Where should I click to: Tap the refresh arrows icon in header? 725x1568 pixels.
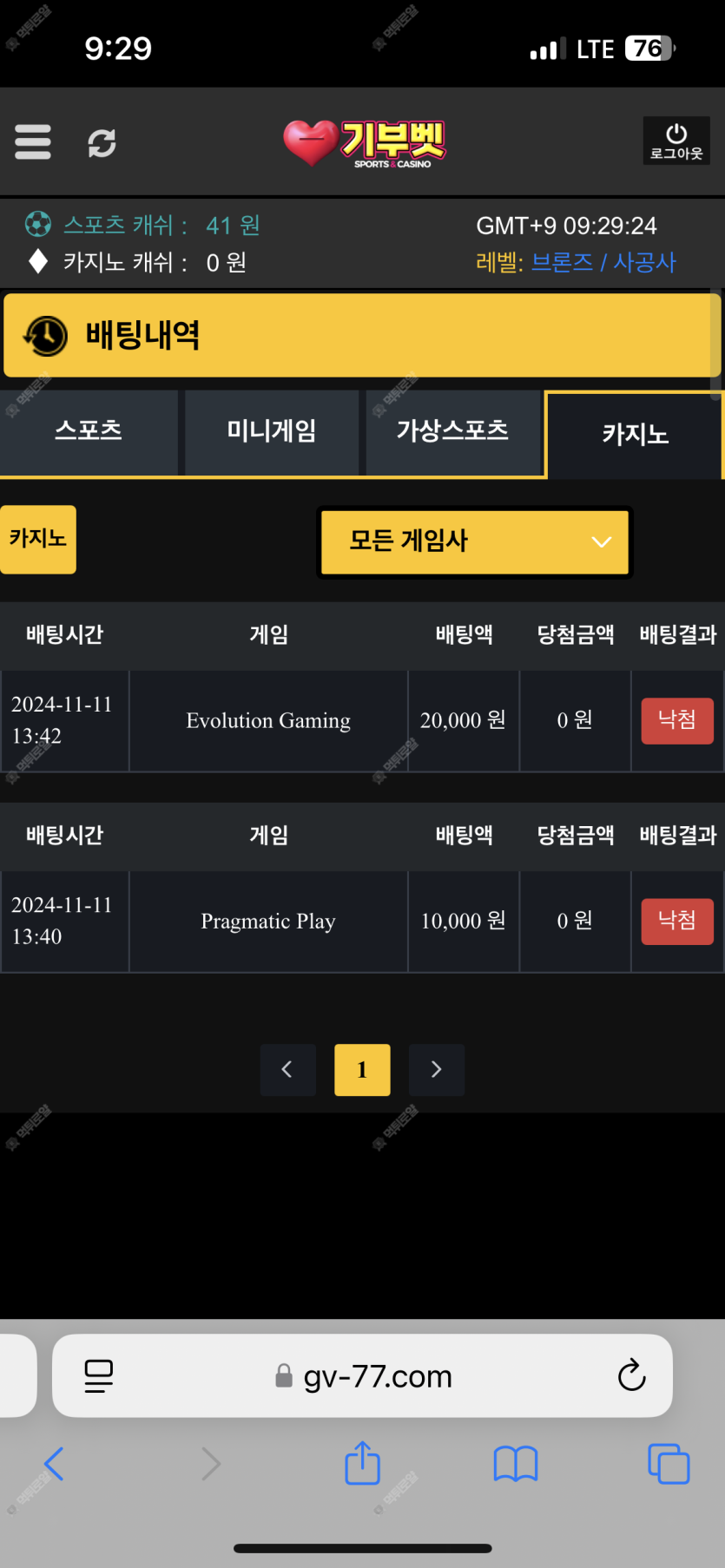102,143
